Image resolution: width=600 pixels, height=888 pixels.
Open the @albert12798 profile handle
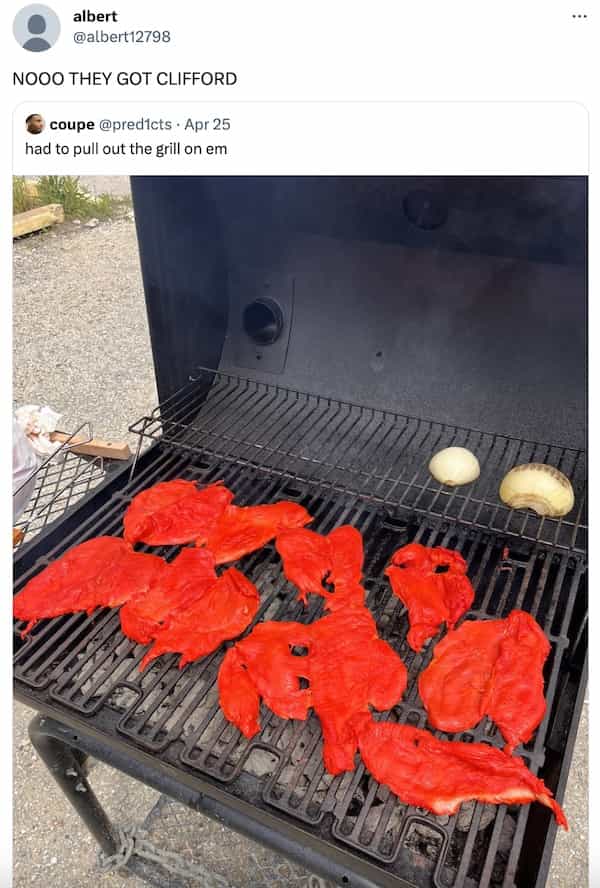pos(121,36)
